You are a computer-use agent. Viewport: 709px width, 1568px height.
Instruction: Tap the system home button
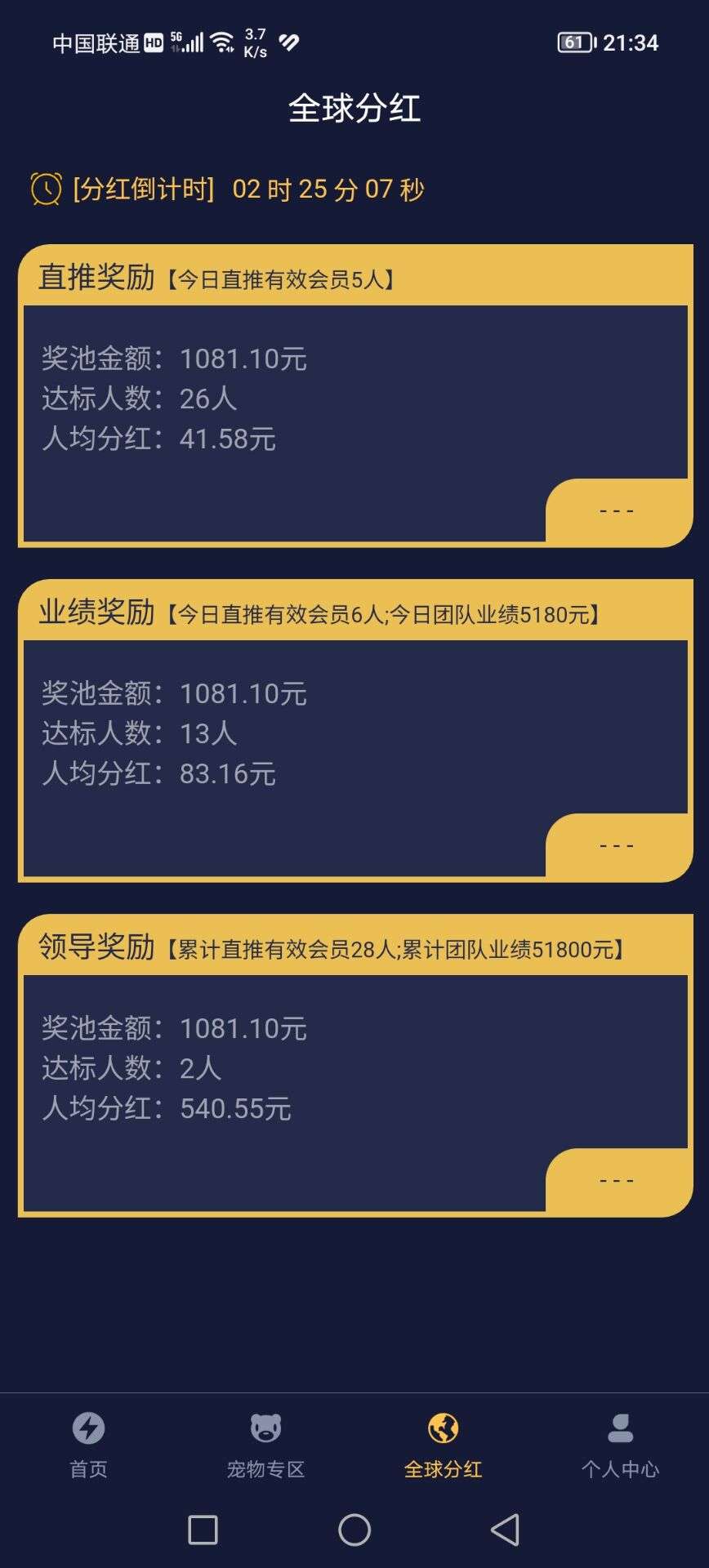coord(354,1530)
